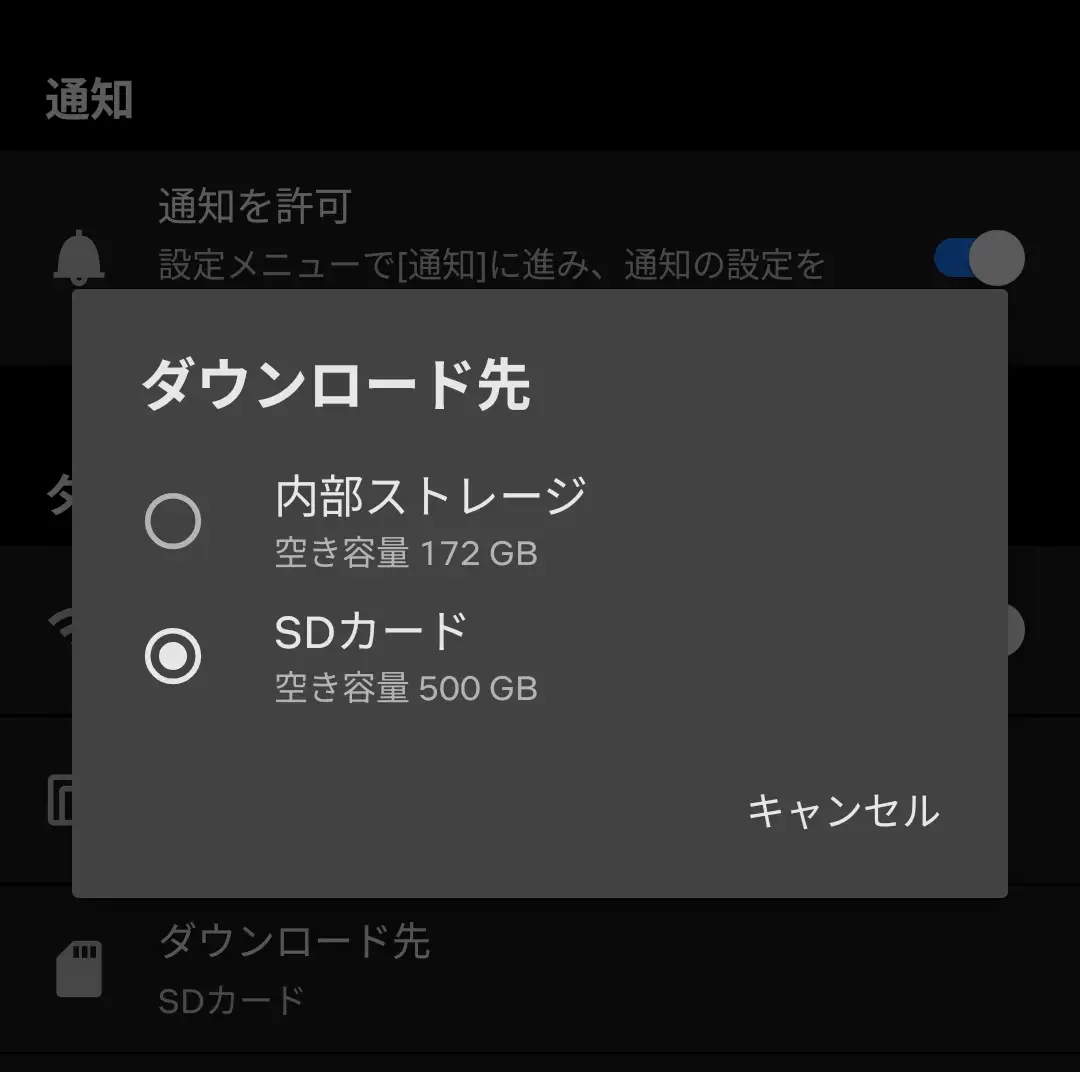Choose the SDカード option
The height and width of the screenshot is (1072, 1080).
tap(173, 656)
